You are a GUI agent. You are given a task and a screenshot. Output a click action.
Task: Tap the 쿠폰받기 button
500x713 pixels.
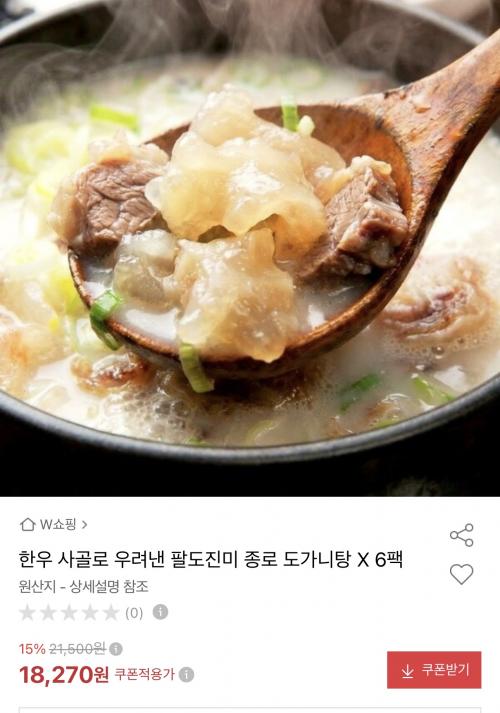[x=434, y=670]
